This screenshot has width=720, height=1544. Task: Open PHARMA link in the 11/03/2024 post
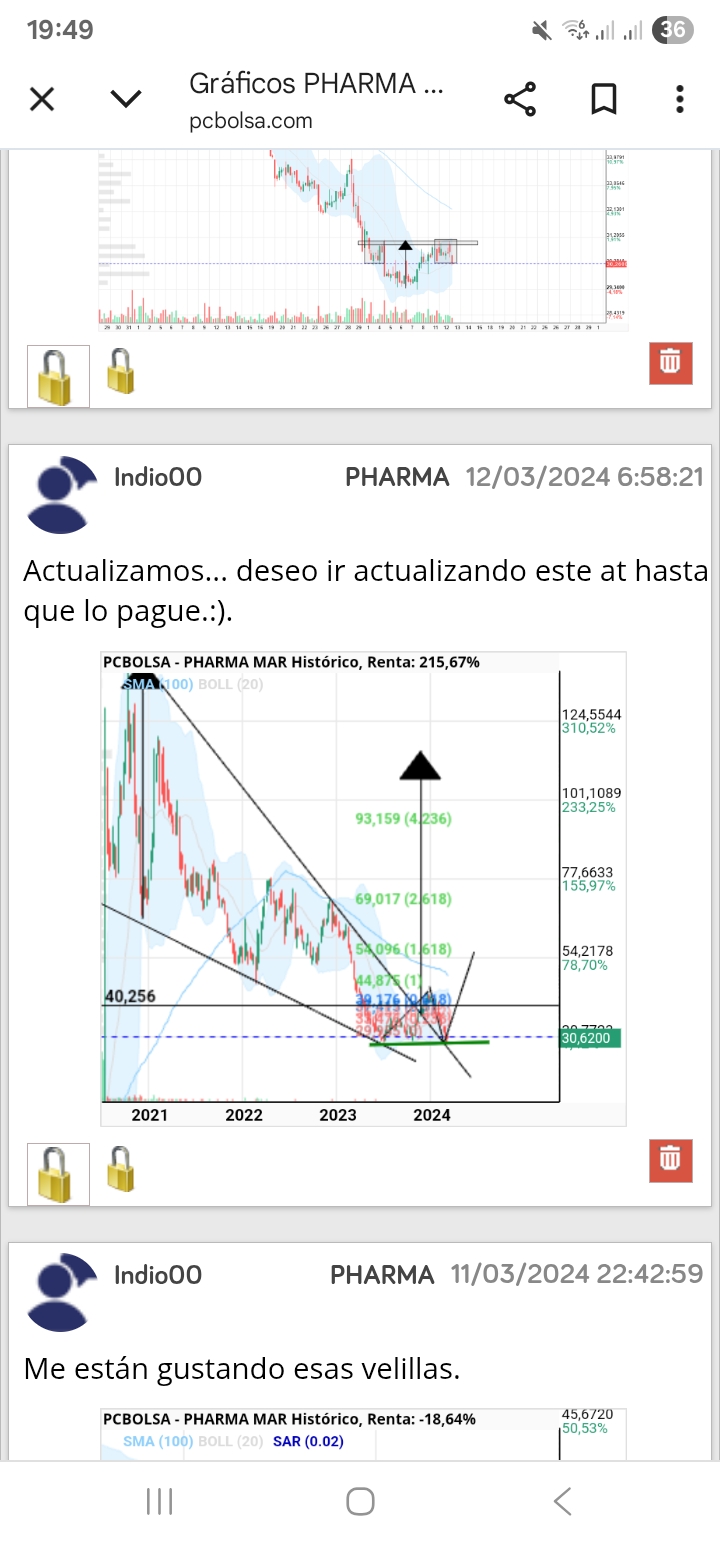[x=382, y=1275]
